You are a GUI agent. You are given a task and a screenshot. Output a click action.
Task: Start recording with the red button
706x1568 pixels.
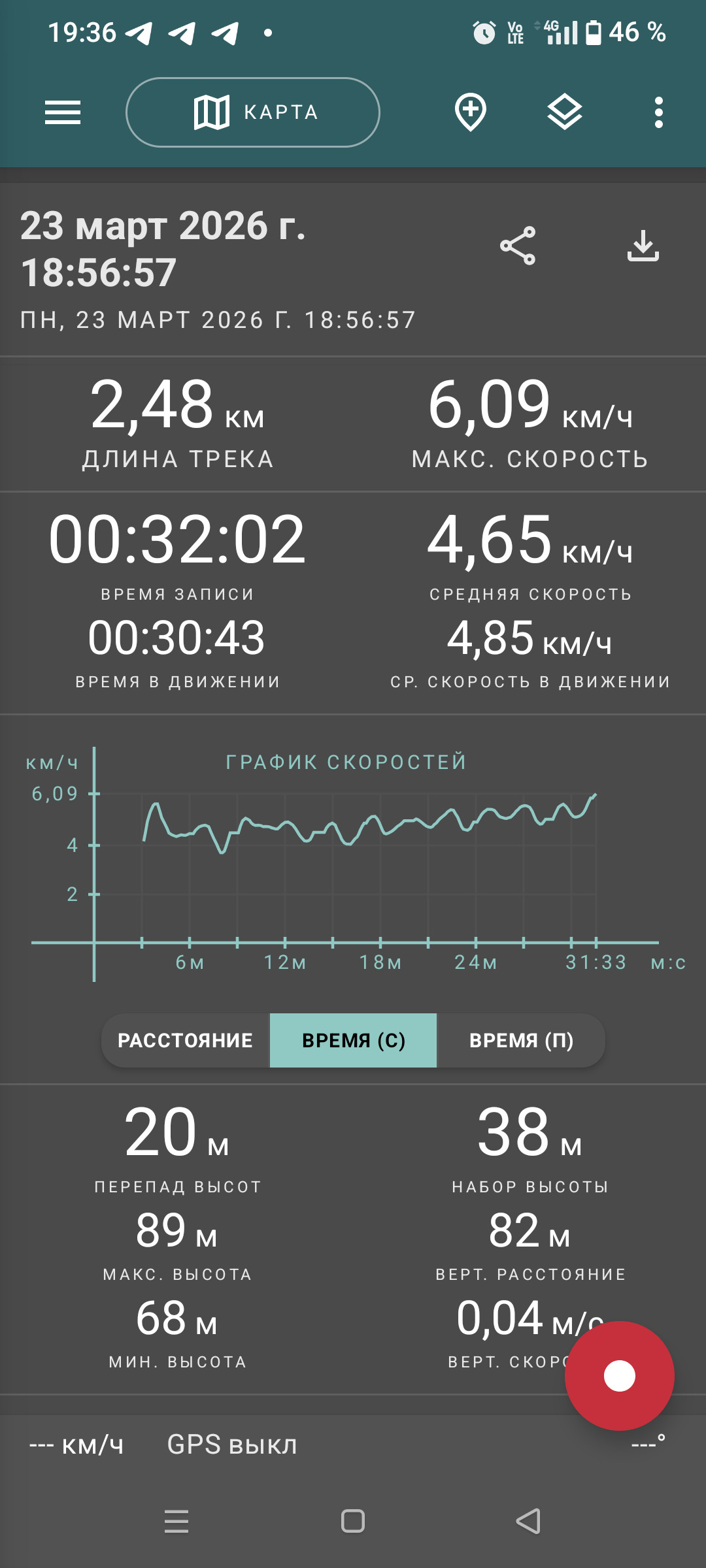point(620,1376)
